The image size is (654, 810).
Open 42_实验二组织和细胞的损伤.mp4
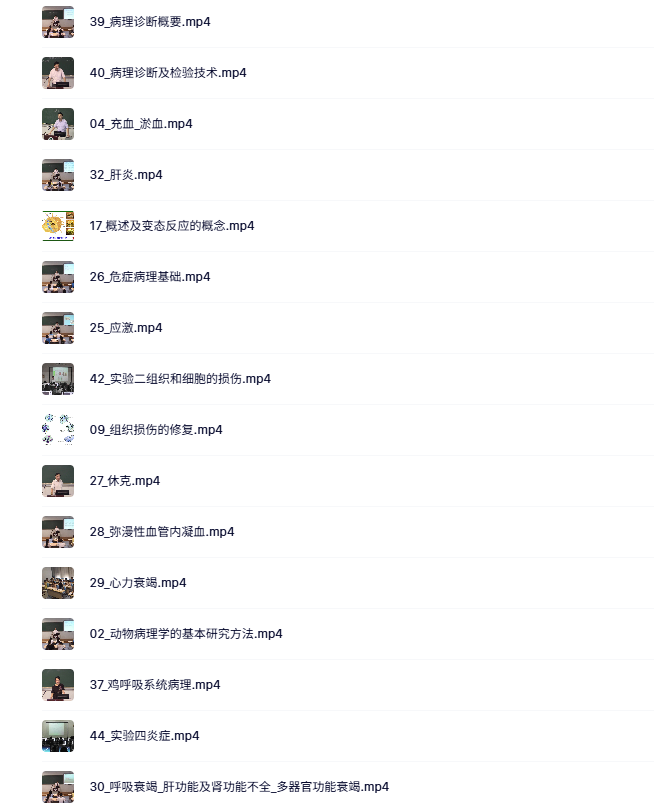point(180,379)
